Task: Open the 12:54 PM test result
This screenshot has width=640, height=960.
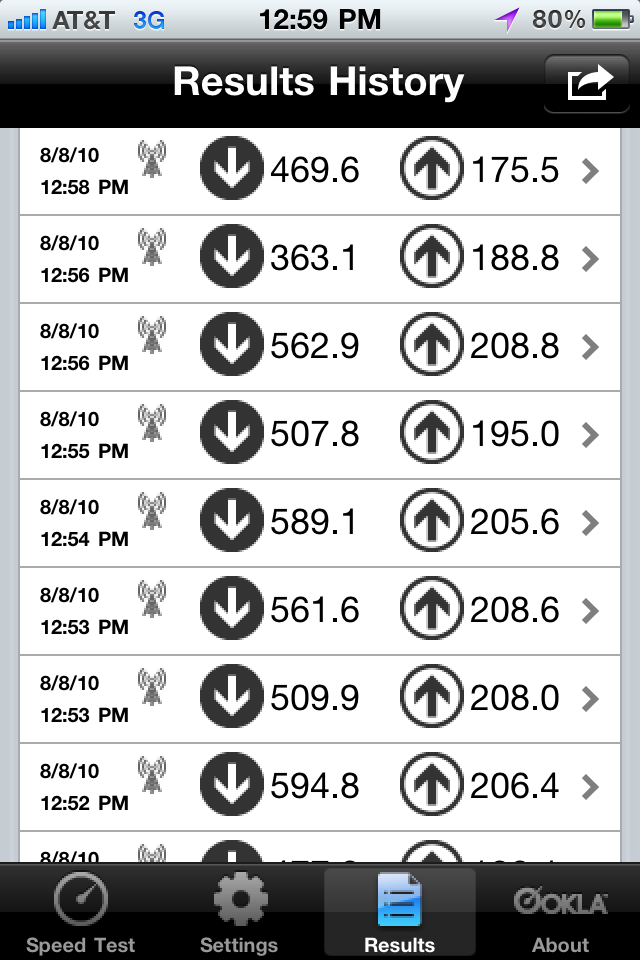Action: [x=320, y=523]
